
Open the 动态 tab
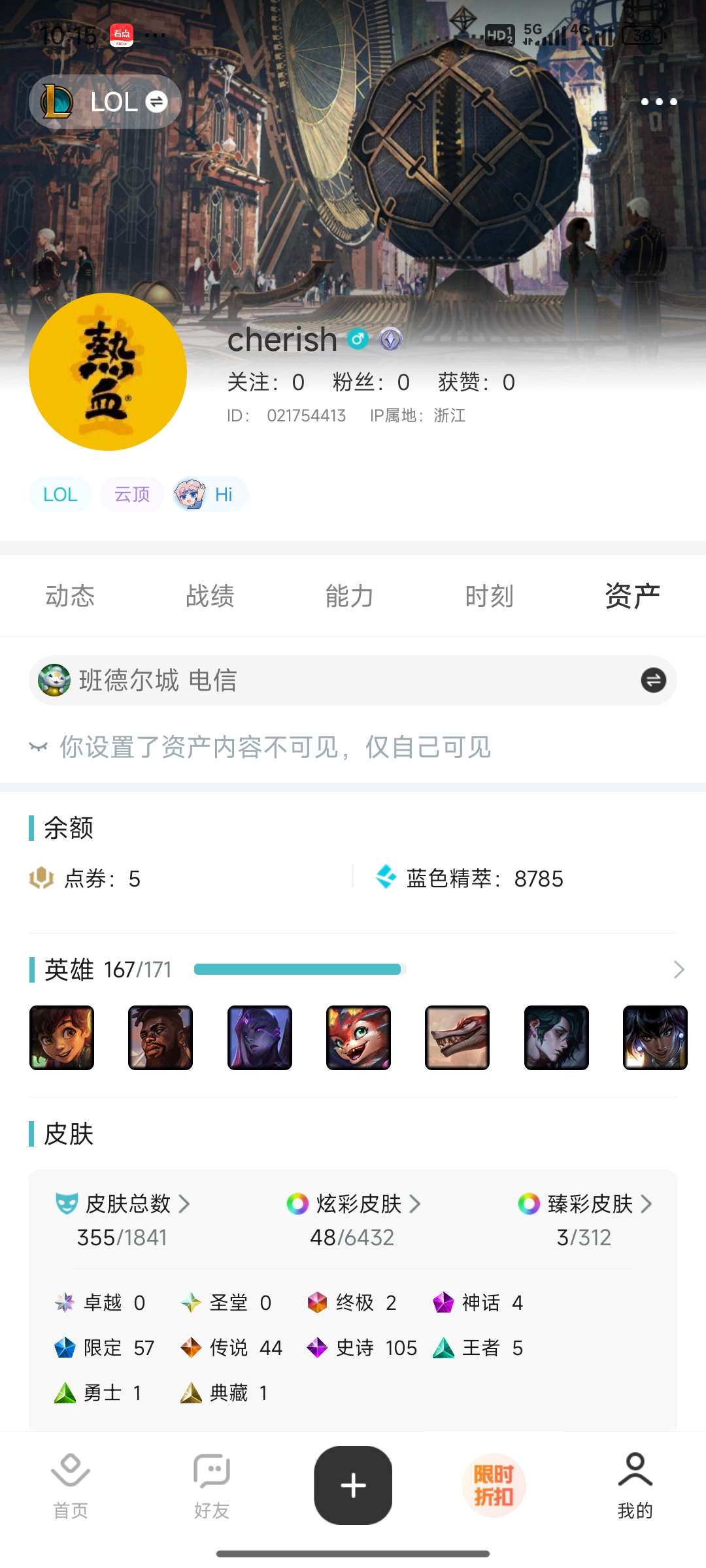point(70,596)
